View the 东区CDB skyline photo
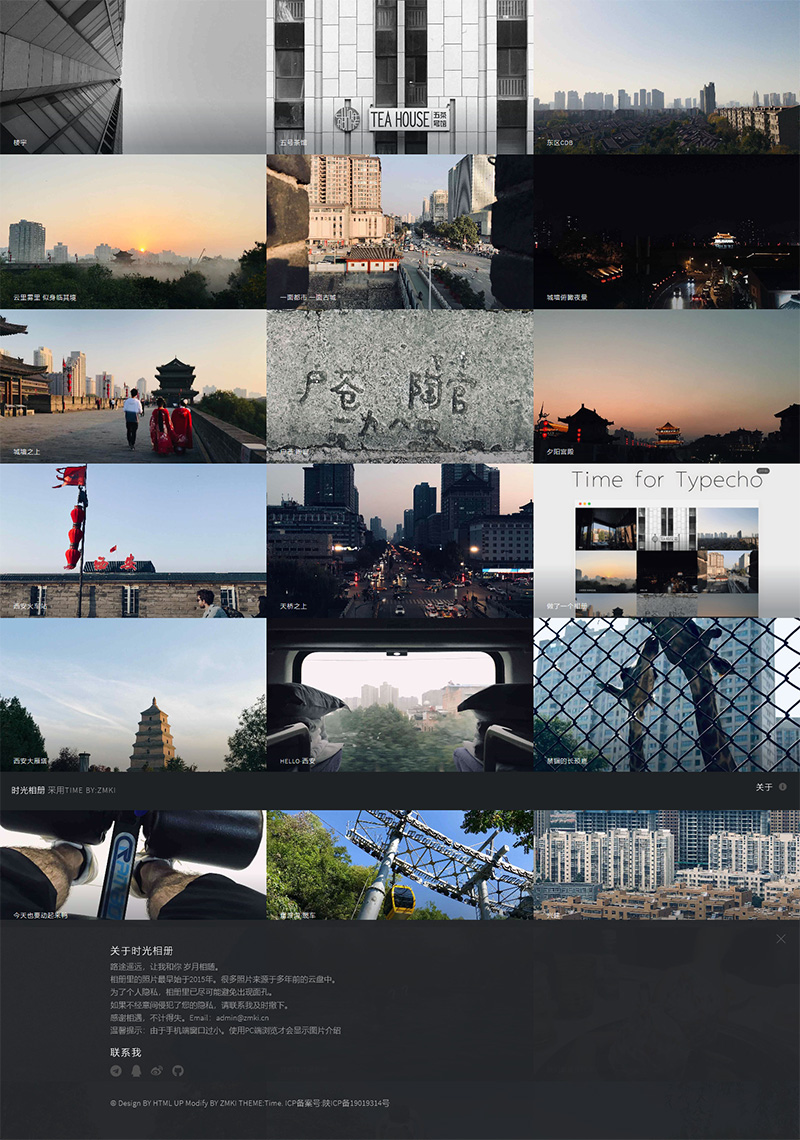This screenshot has width=800, height=1140. (667, 77)
